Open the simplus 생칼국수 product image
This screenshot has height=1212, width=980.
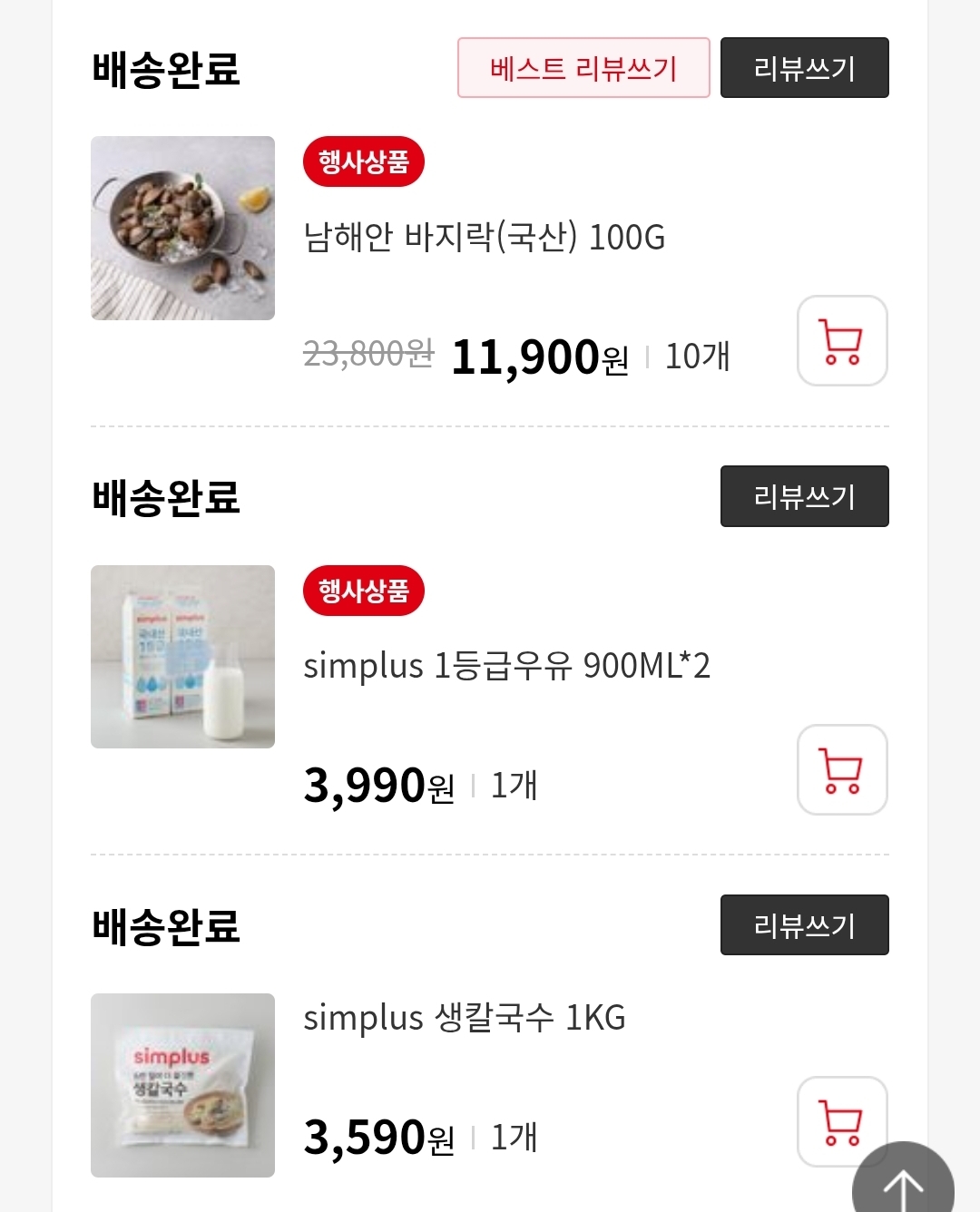coord(182,1085)
